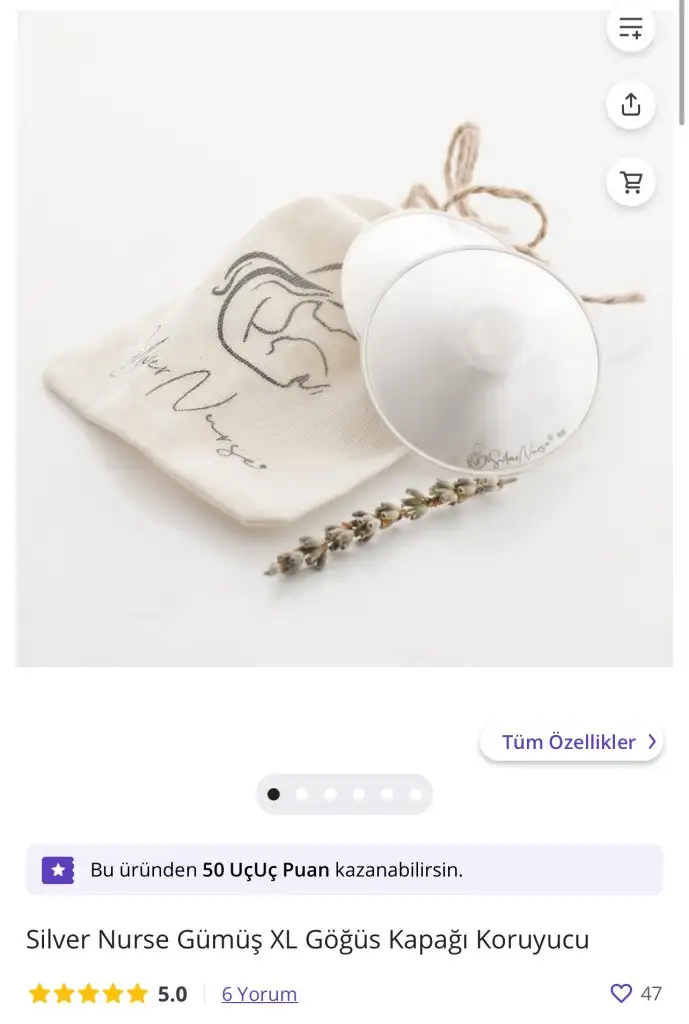Open Tüm Özellikler

tap(571, 742)
